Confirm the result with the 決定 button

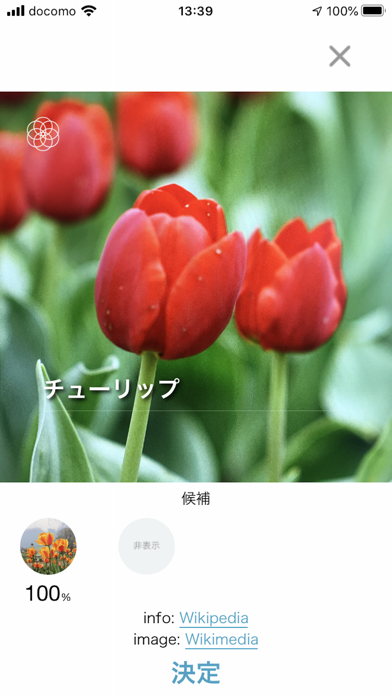pos(196,673)
